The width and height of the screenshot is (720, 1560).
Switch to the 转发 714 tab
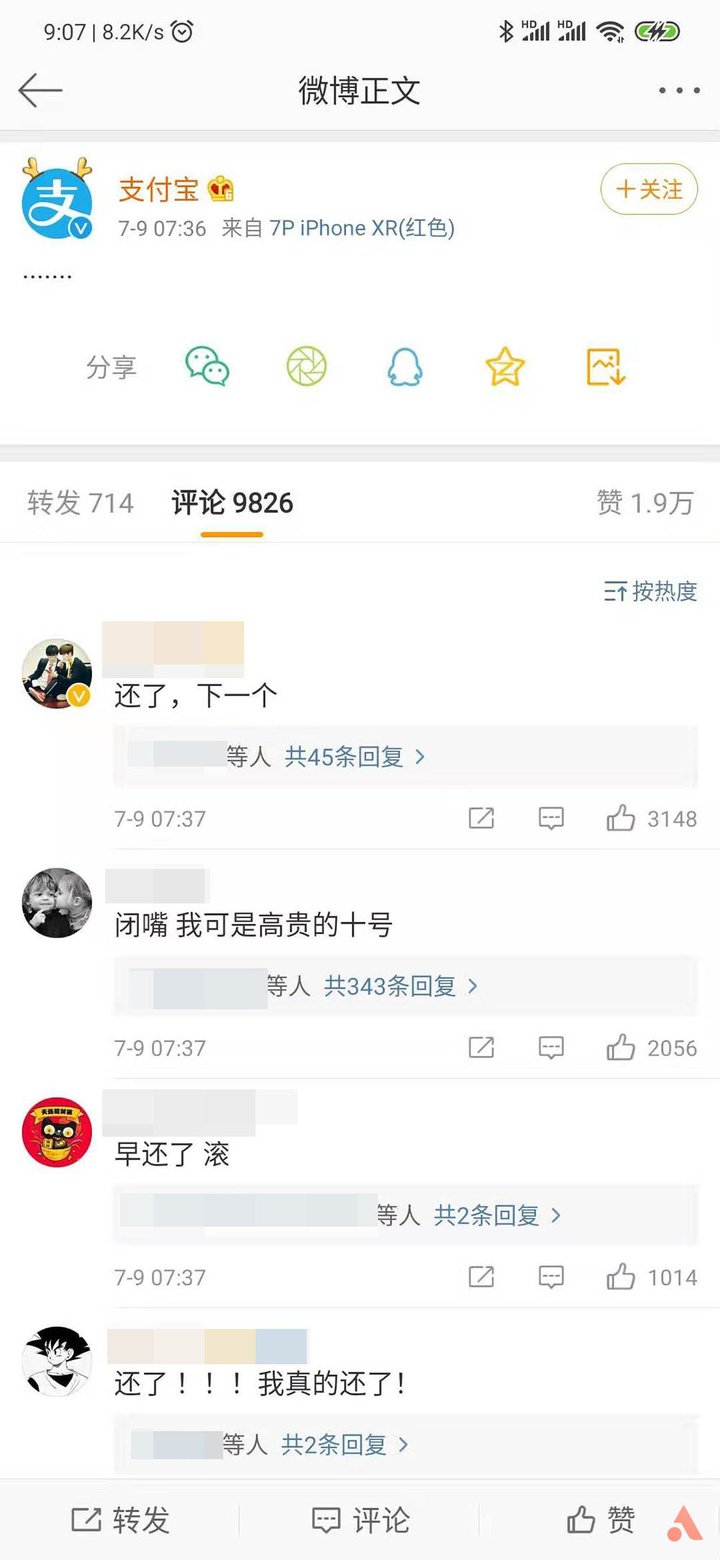coord(80,503)
